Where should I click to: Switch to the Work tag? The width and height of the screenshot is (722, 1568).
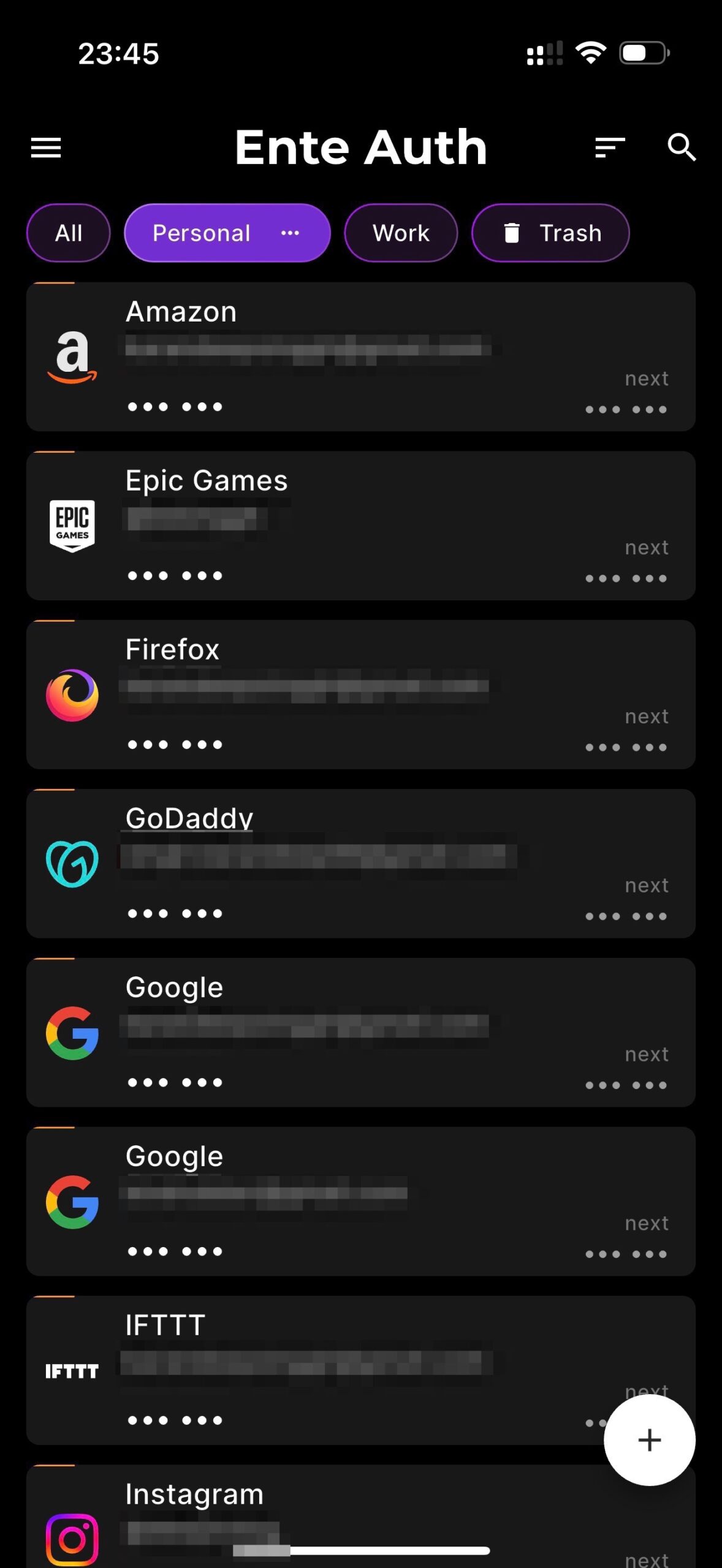(401, 233)
